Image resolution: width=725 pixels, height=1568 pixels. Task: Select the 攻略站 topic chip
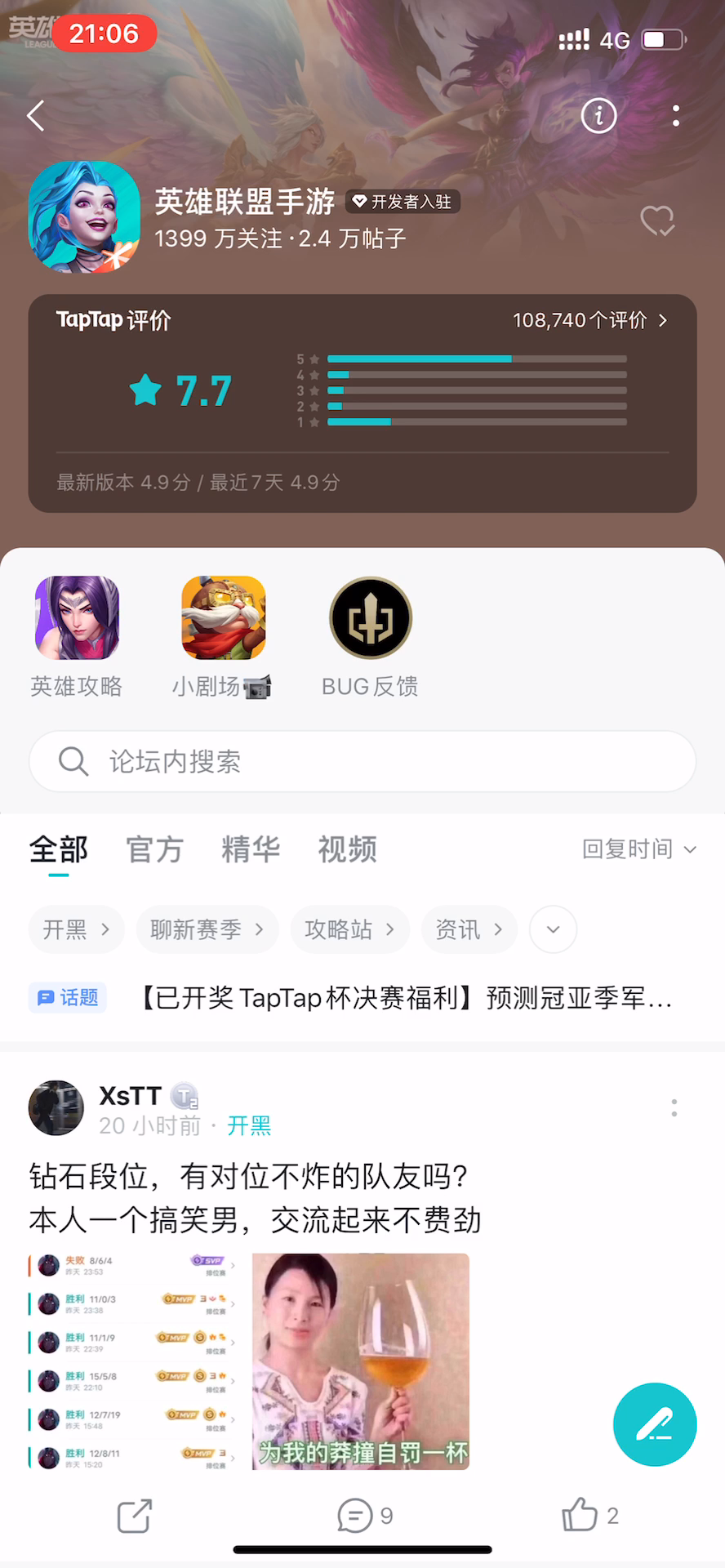349,929
